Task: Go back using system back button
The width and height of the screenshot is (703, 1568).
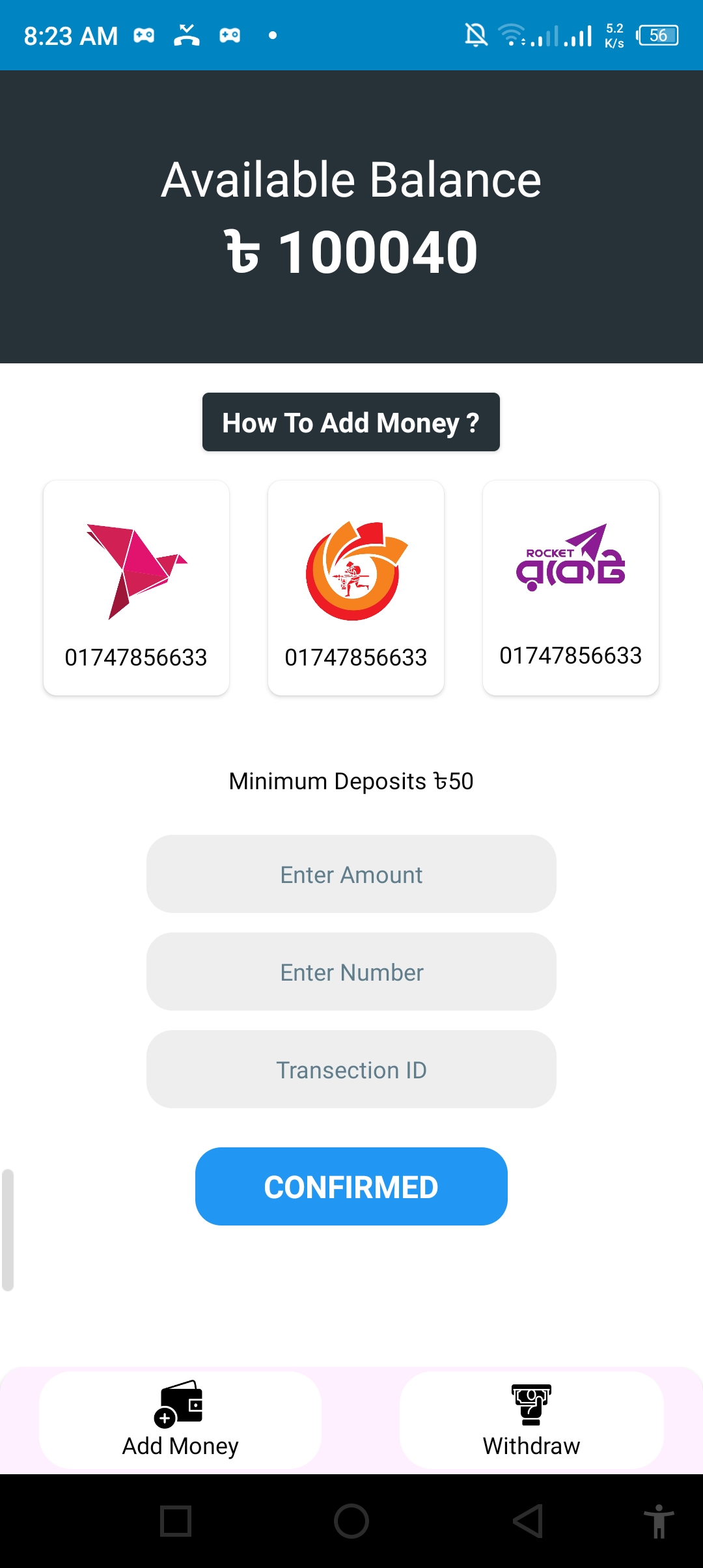Action: [x=528, y=1521]
